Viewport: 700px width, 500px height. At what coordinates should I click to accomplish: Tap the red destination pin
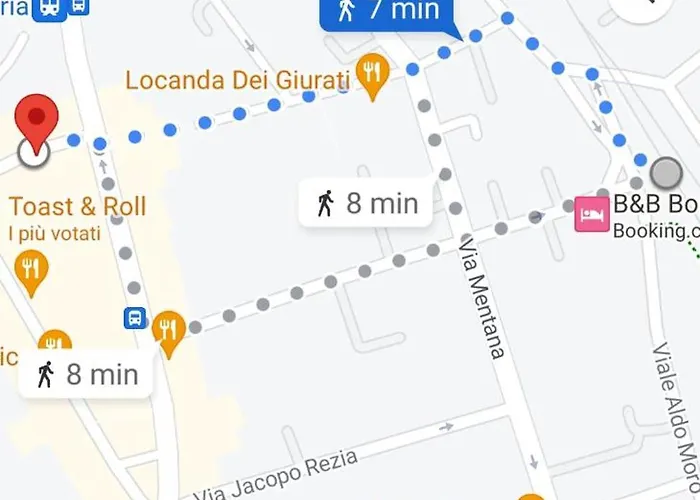click(x=37, y=122)
